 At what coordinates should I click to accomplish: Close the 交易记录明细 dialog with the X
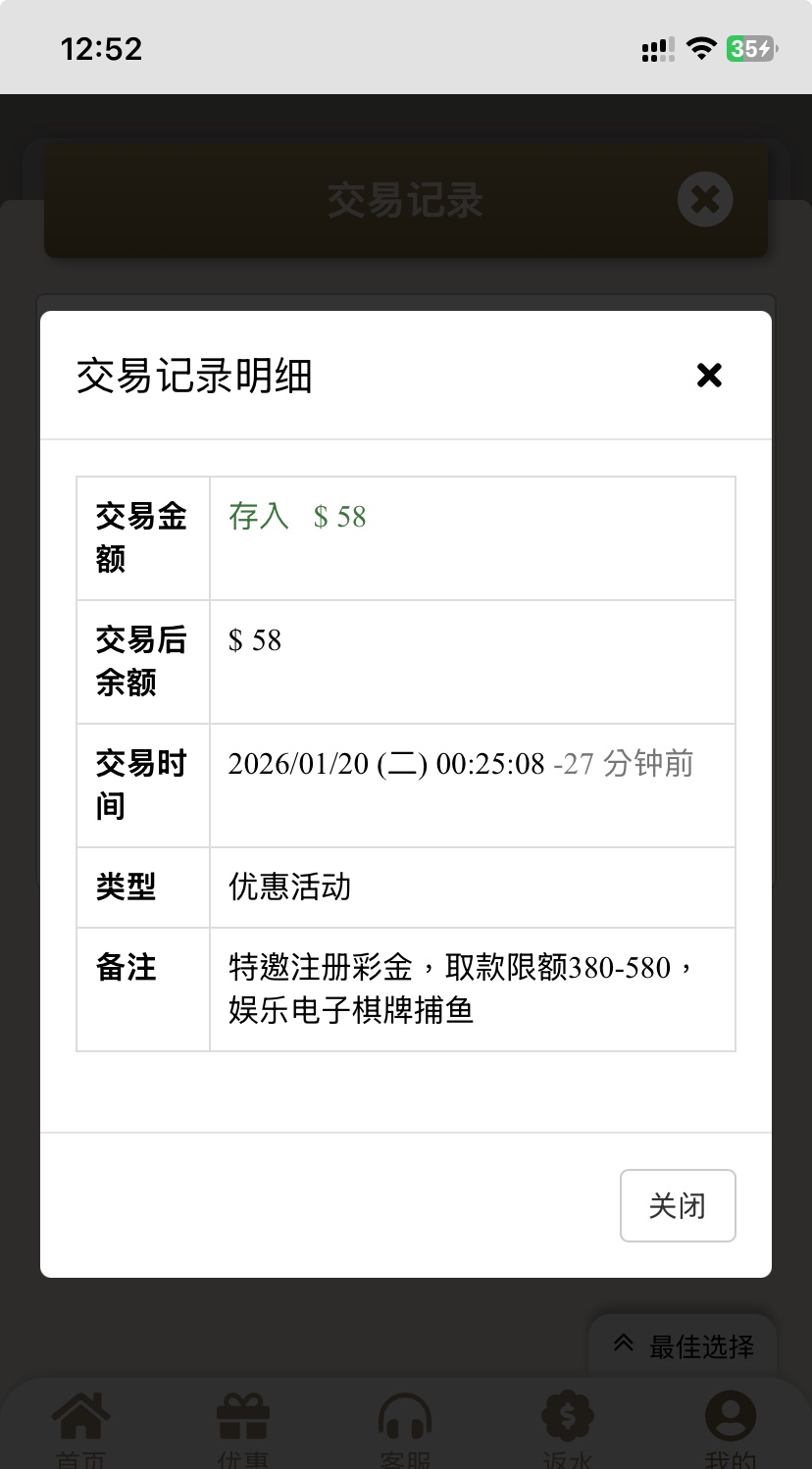(x=709, y=375)
